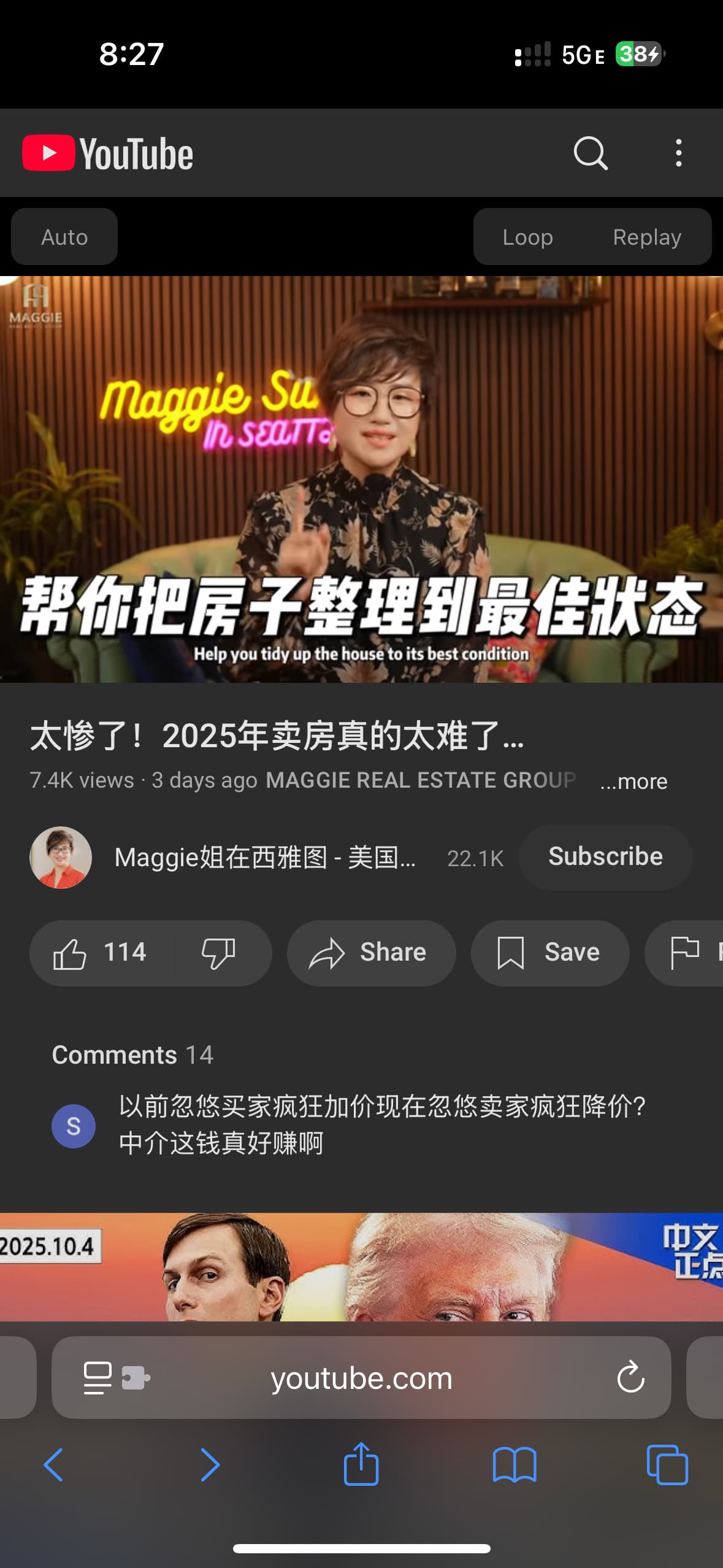Tap the youtube.com address bar

[361, 1378]
